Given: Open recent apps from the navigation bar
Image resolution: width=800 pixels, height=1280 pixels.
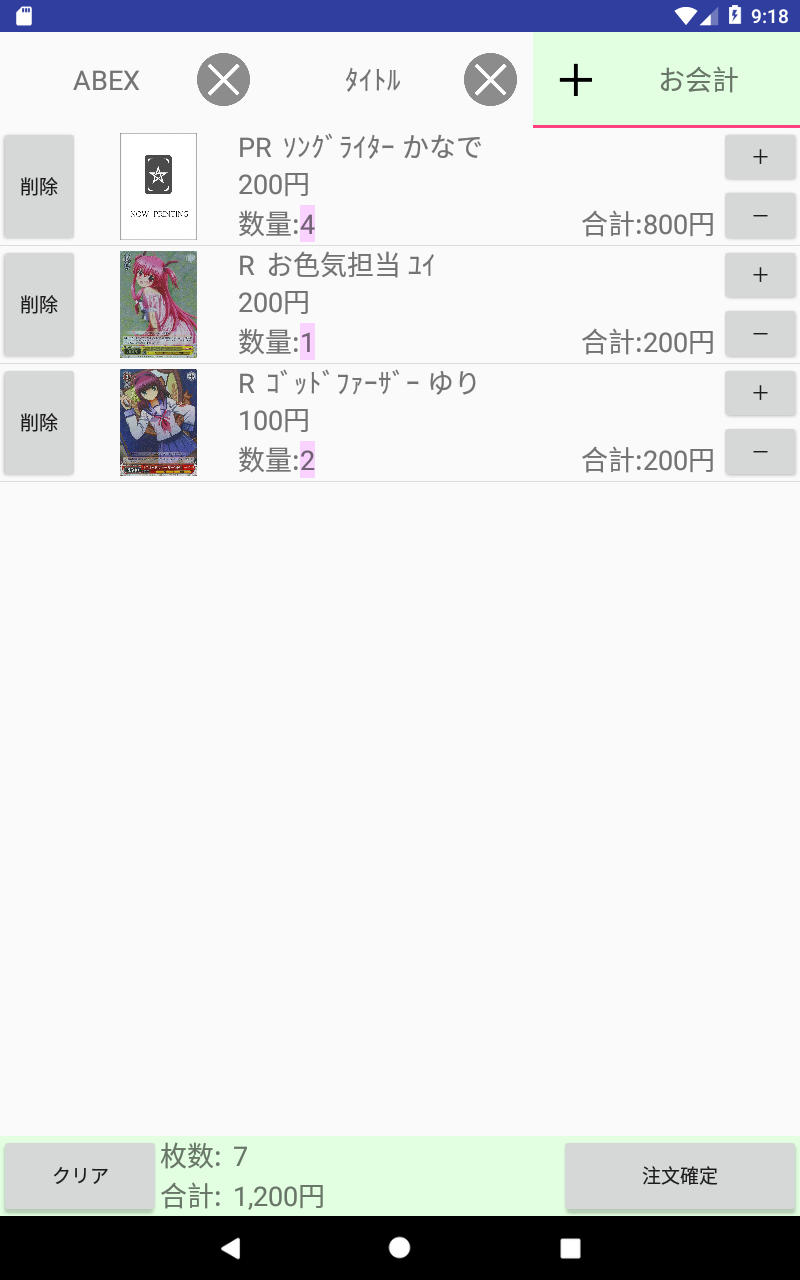Looking at the screenshot, I should (570, 1248).
